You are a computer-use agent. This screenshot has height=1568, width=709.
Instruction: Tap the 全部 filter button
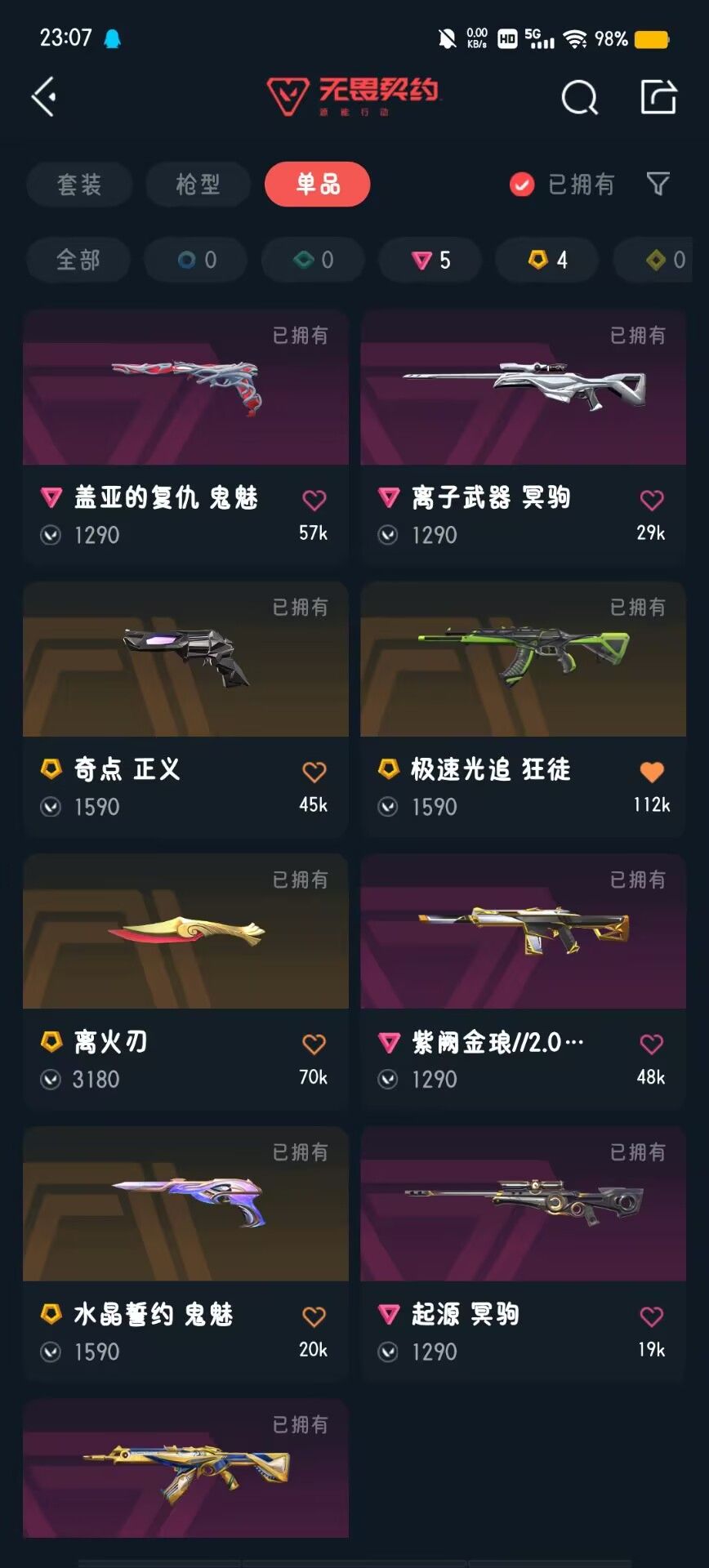pos(78,260)
